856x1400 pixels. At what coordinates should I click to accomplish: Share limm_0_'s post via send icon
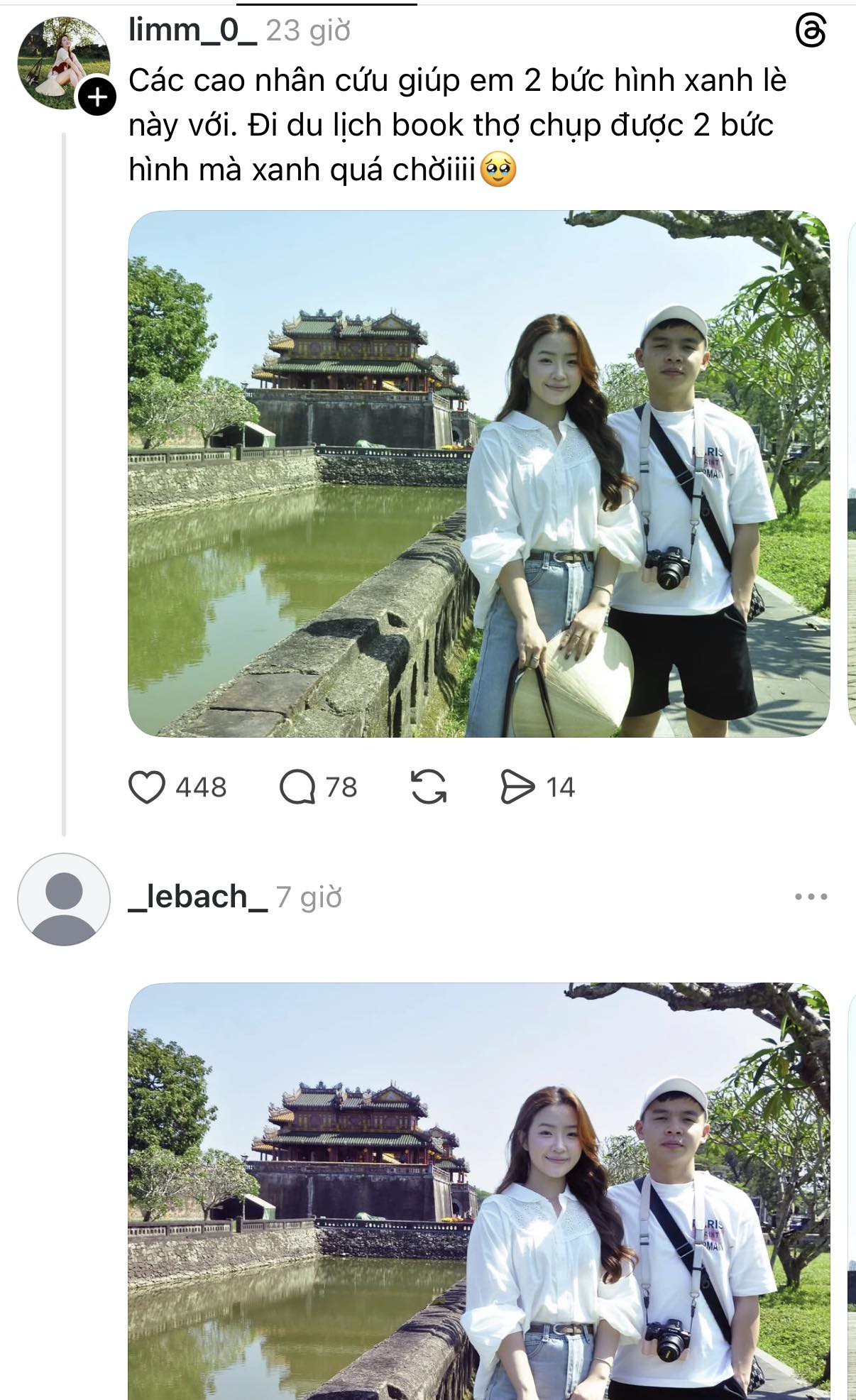tap(517, 787)
